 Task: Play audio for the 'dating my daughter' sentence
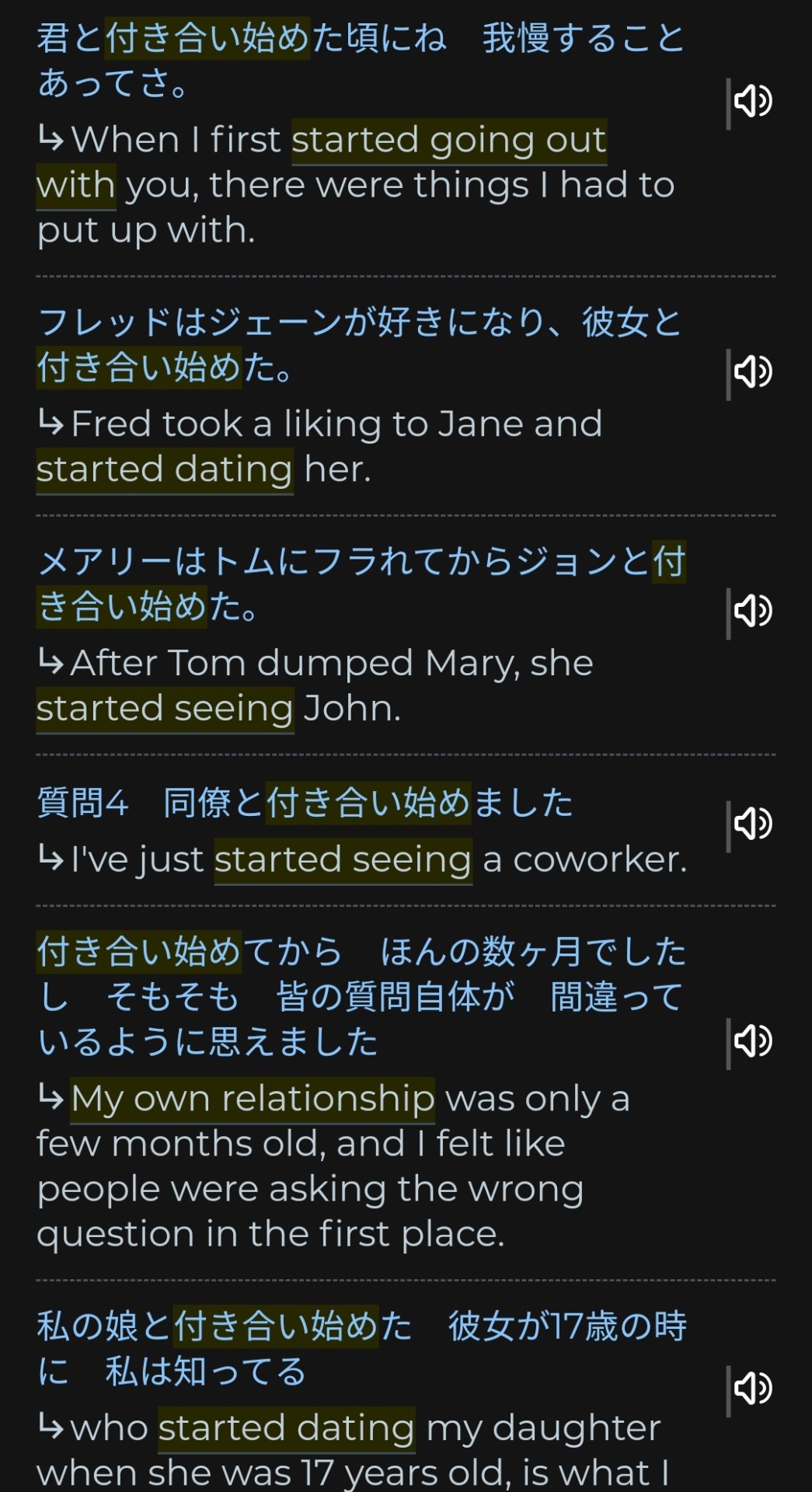(752, 1389)
